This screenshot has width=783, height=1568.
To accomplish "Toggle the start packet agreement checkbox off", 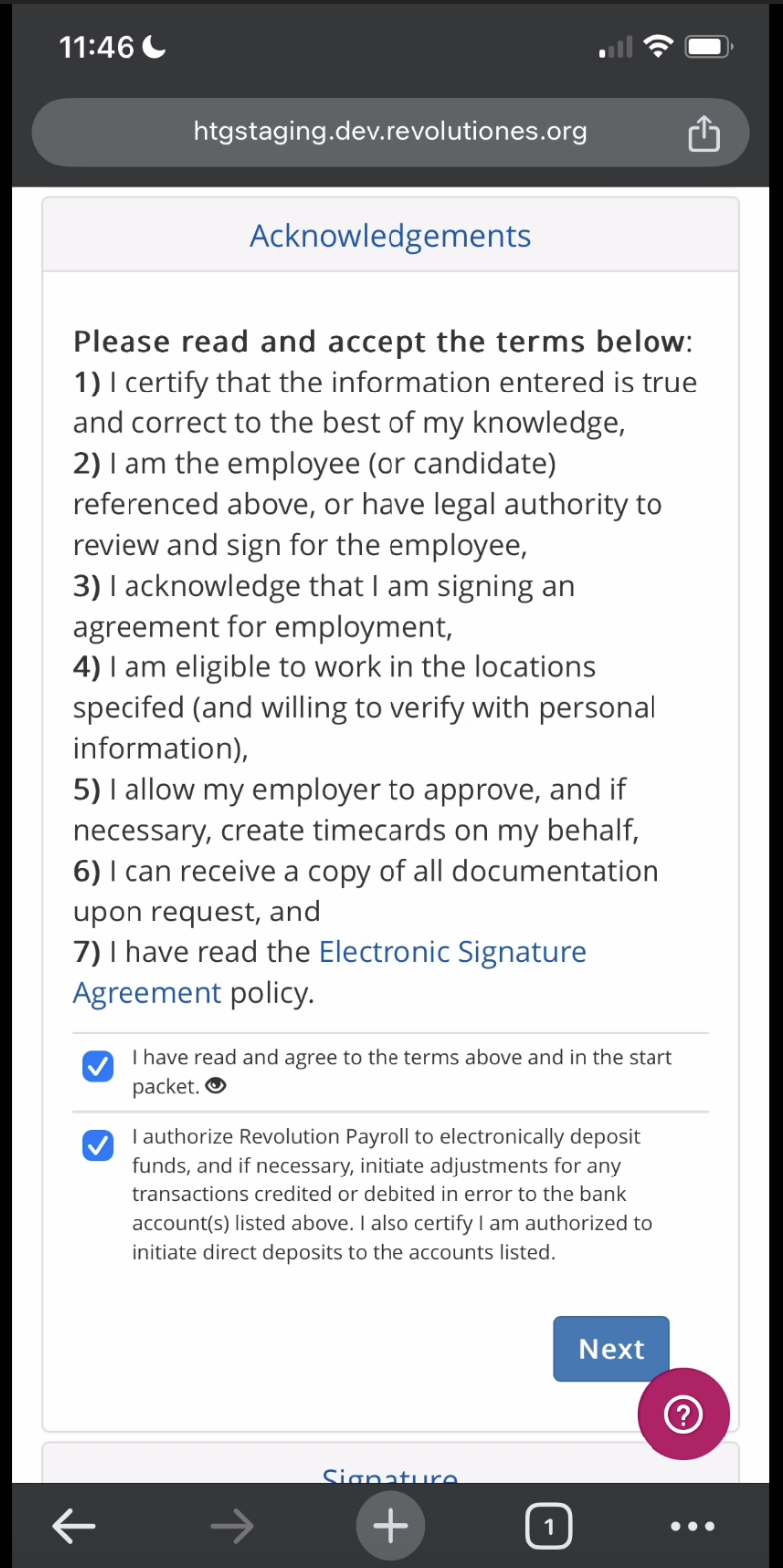I will point(97,1066).
